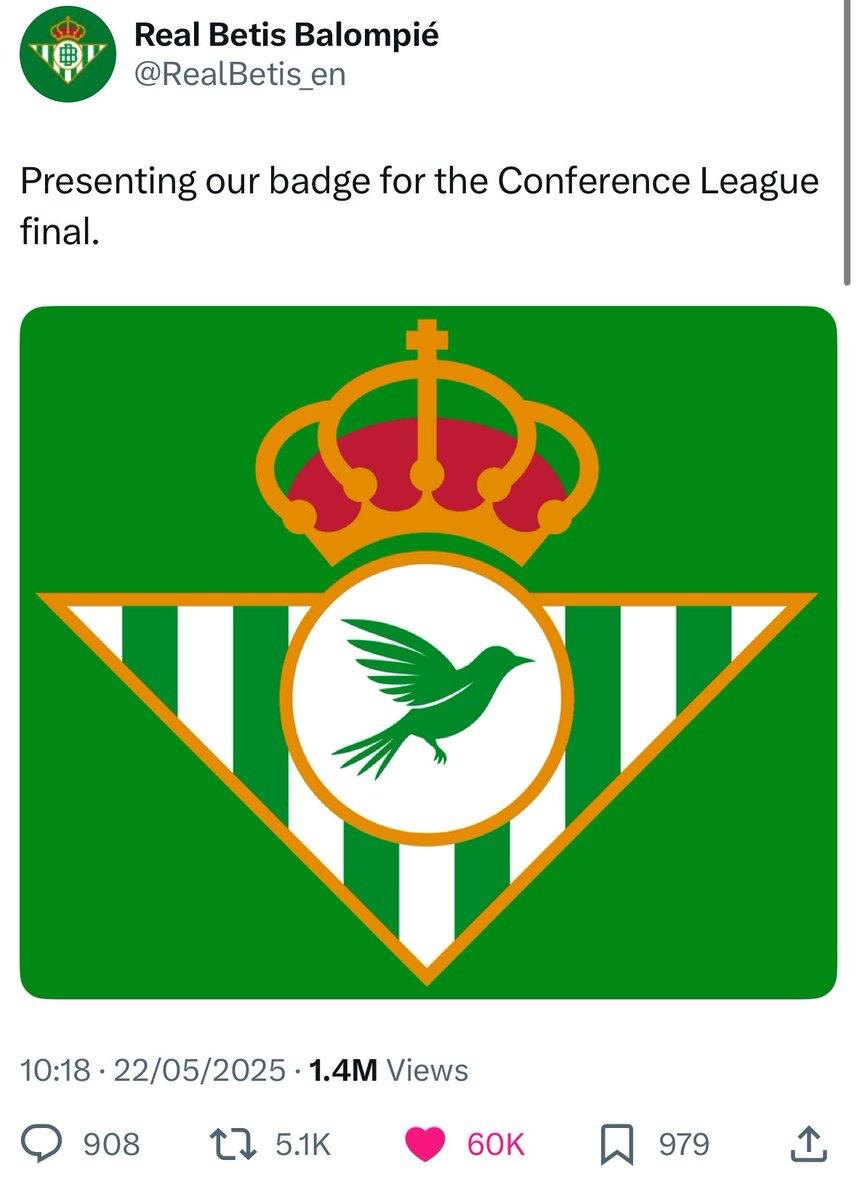Bookmark this tweet
857x1200 pixels.
click(x=617, y=1144)
